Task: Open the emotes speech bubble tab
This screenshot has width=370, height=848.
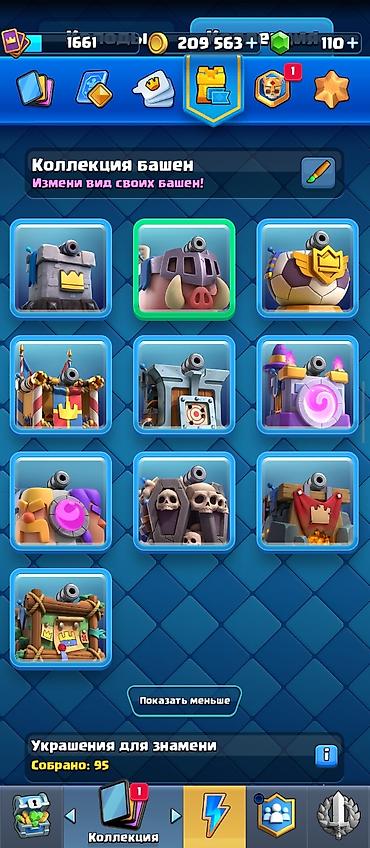Action: click(154, 91)
